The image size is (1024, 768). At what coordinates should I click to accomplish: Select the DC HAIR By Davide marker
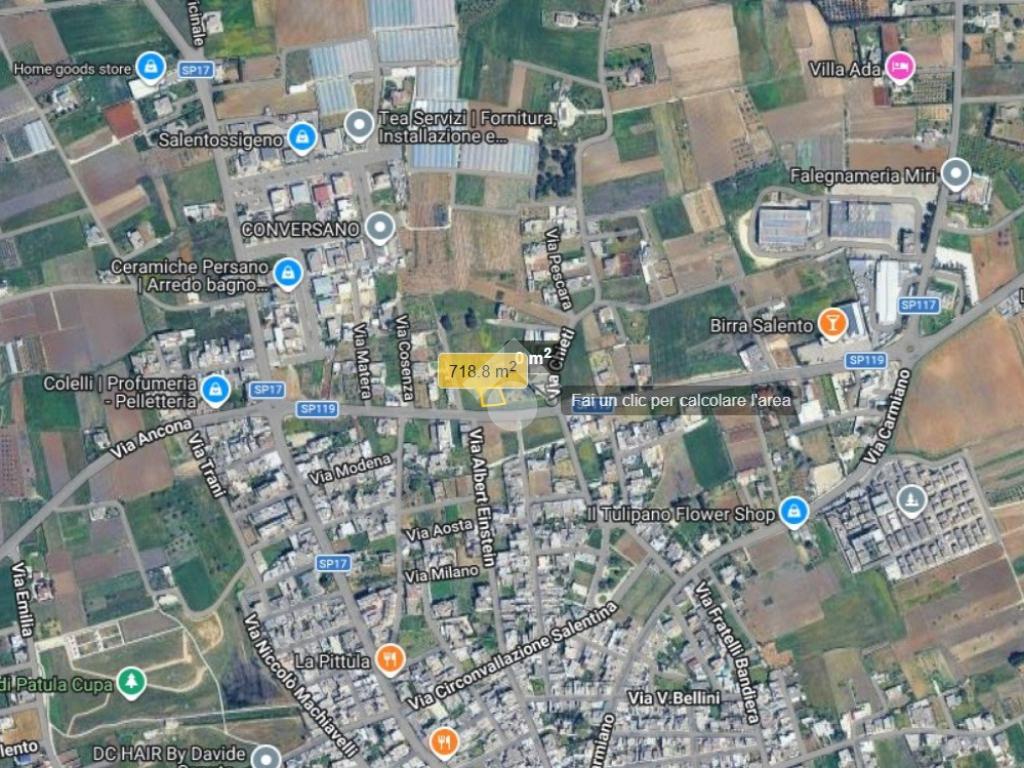point(265,755)
